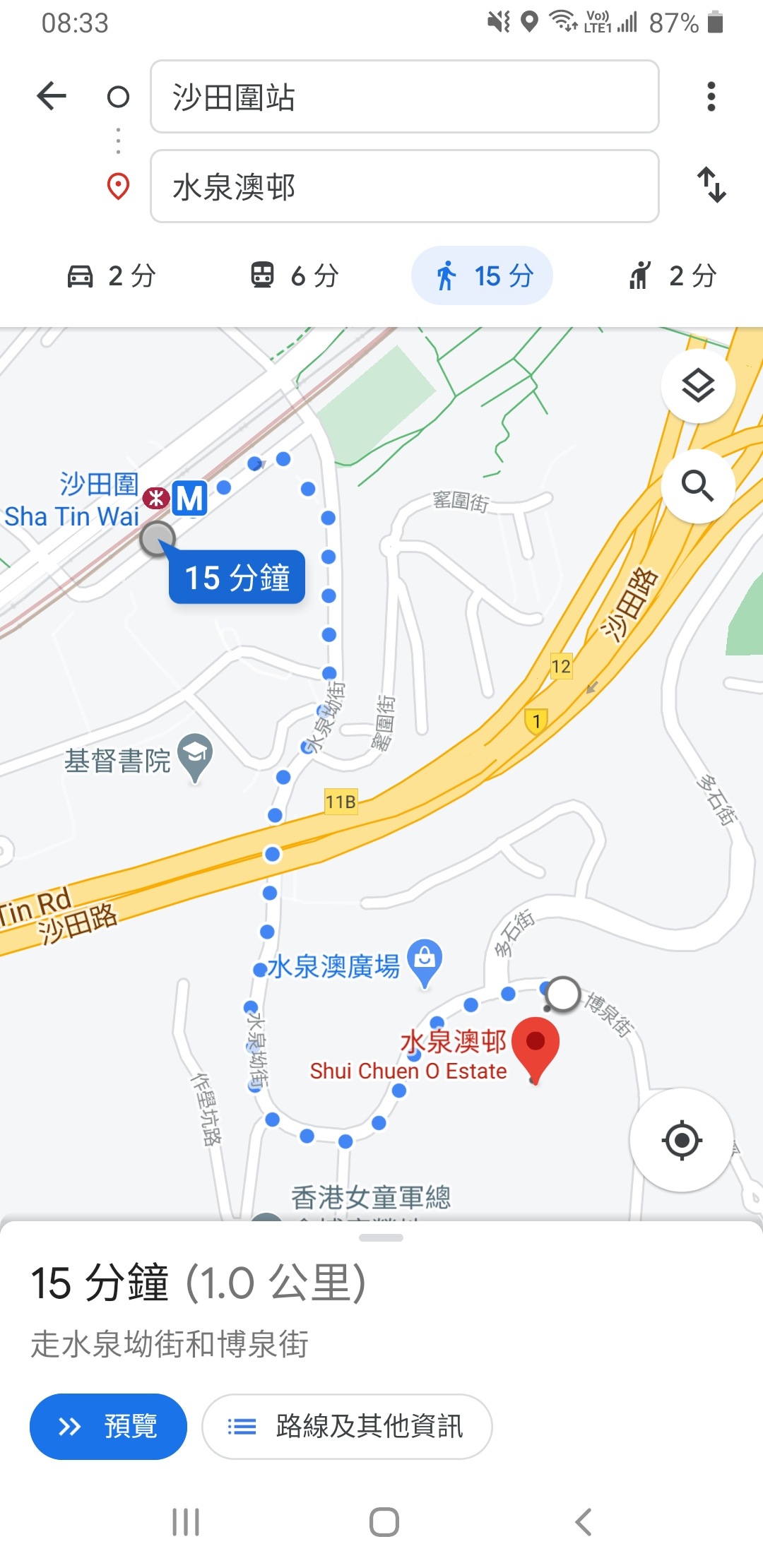763x1568 pixels.
Task: Edit the starting point 沙田圍站 field
Action: click(x=404, y=97)
